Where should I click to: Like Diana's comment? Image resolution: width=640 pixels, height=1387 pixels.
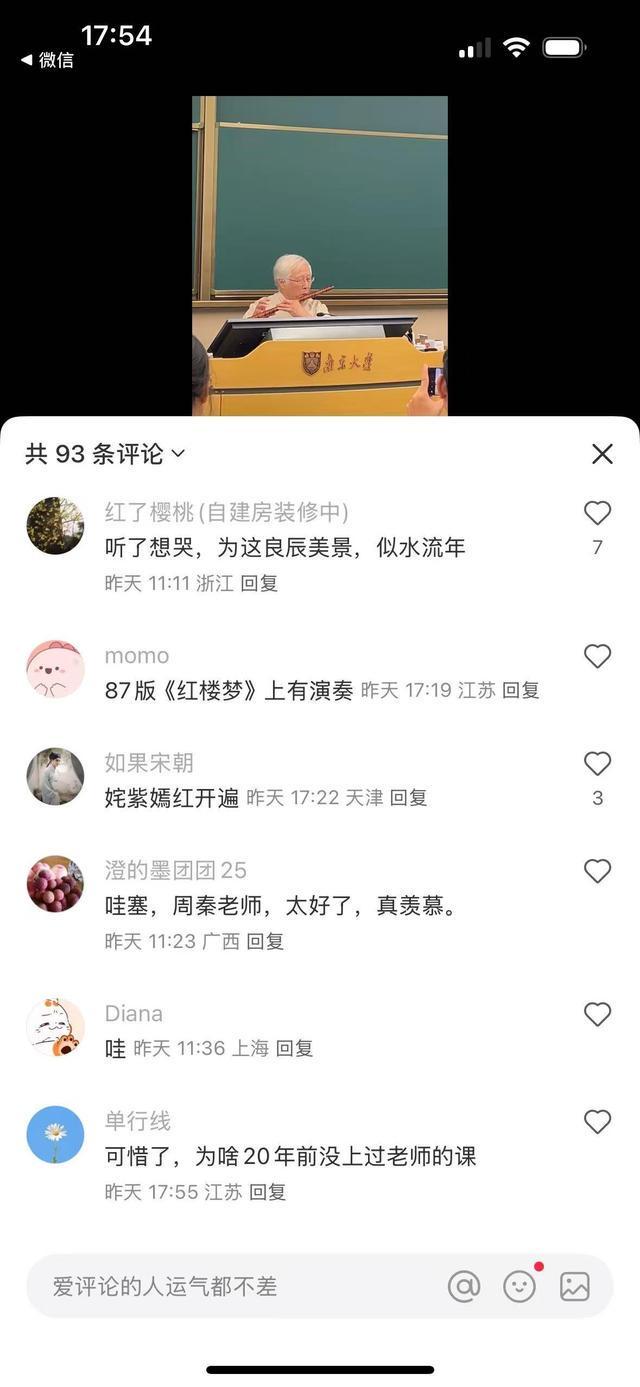point(597,1014)
